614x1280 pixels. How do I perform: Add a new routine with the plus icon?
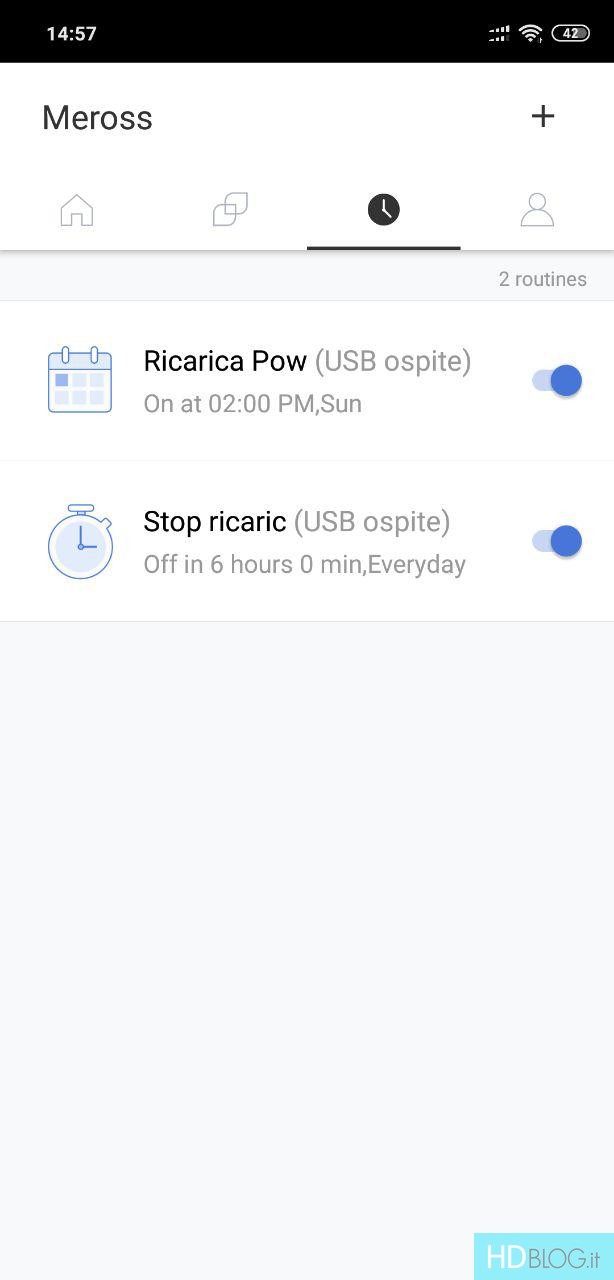[543, 116]
